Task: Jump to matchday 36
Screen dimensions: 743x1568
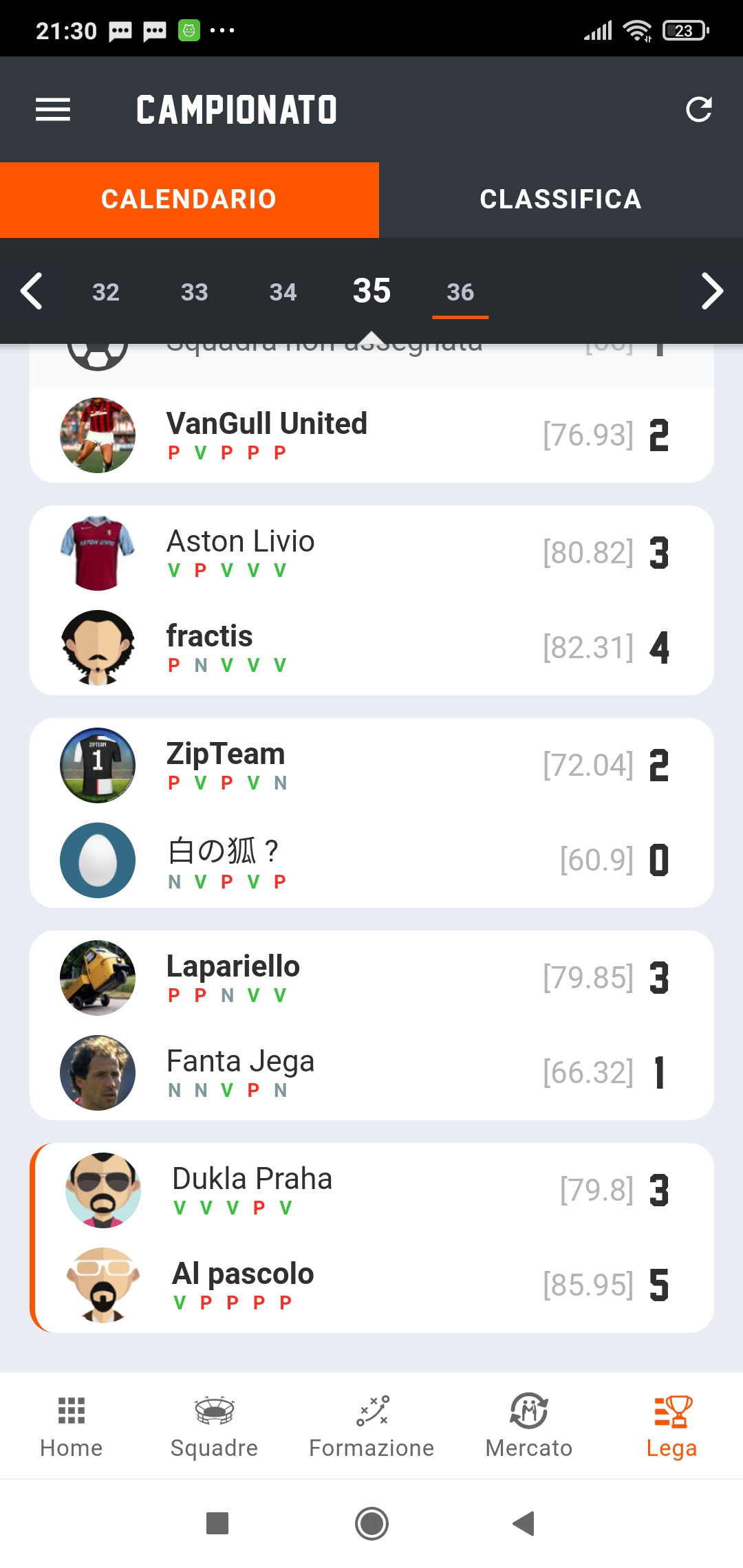Action: 460,292
